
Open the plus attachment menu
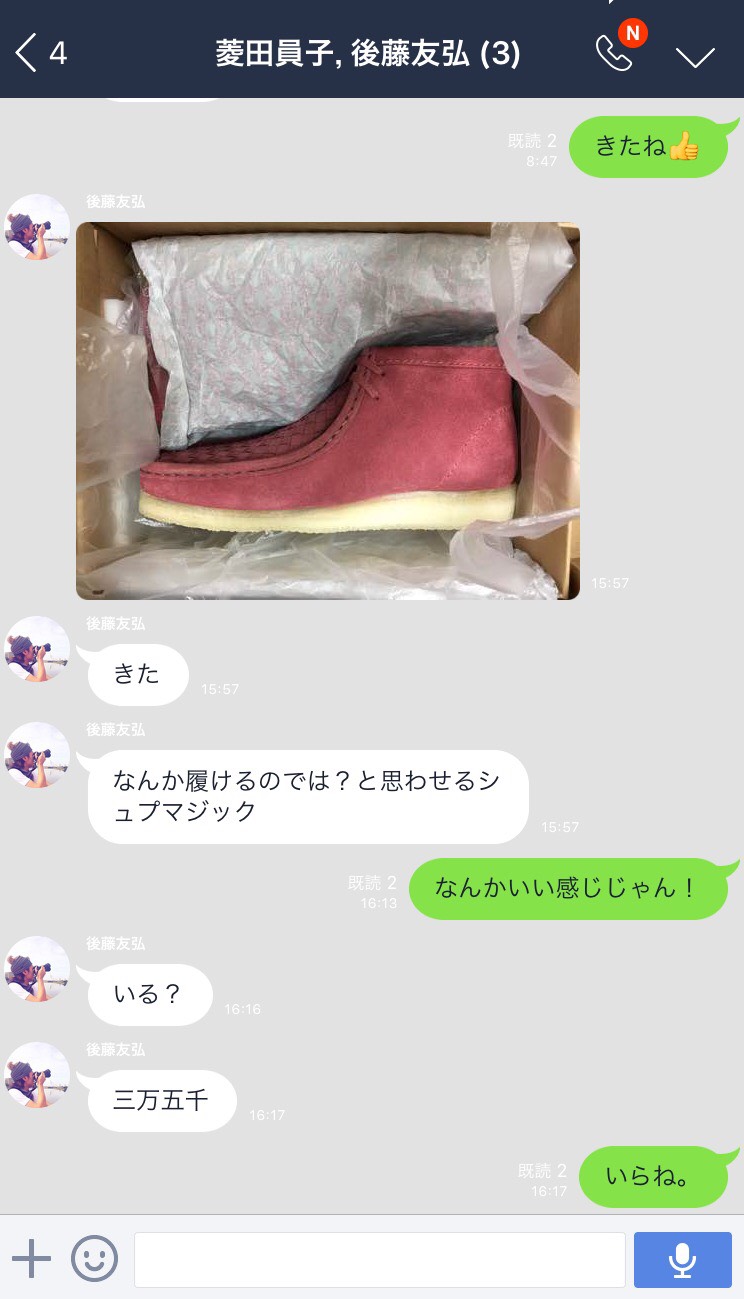pyautogui.click(x=32, y=1258)
